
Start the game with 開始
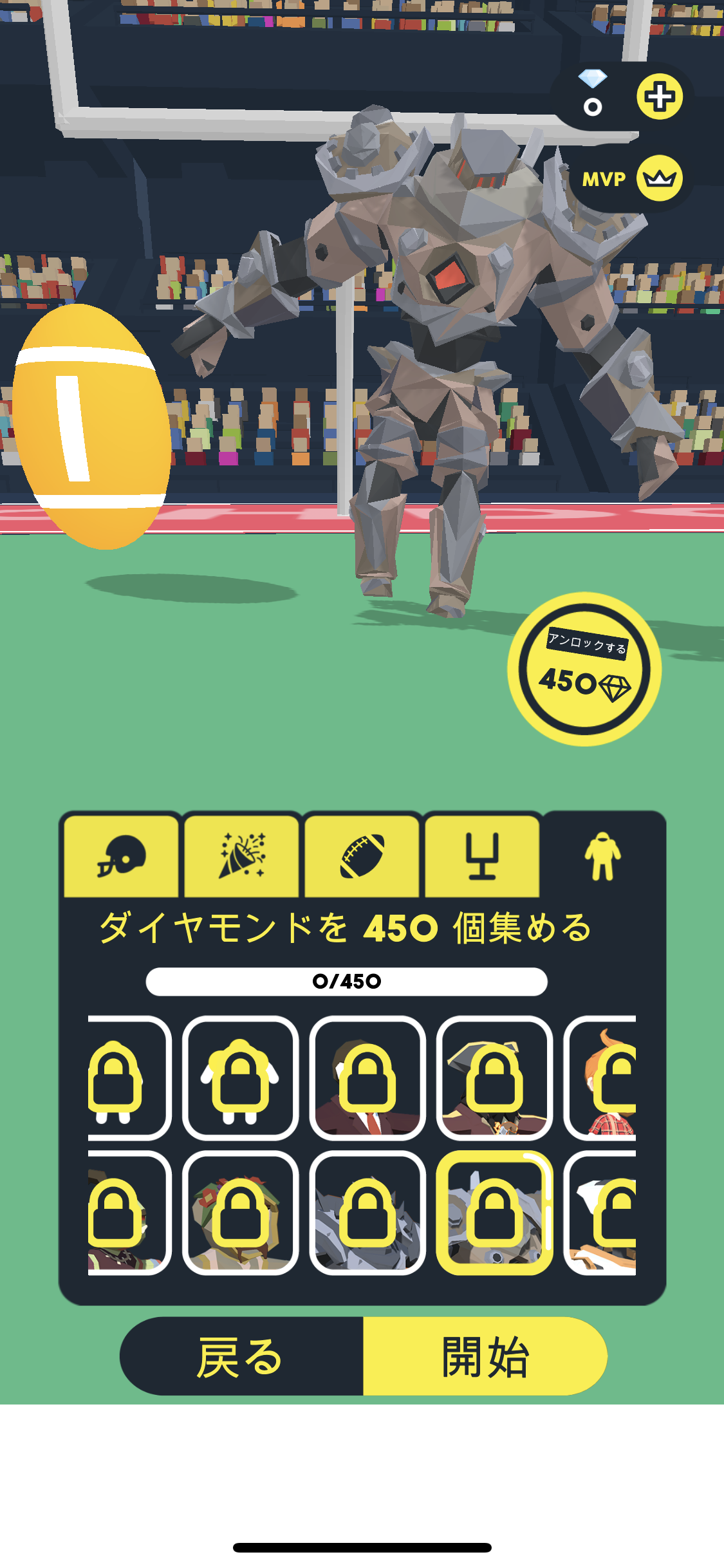coord(485,1356)
